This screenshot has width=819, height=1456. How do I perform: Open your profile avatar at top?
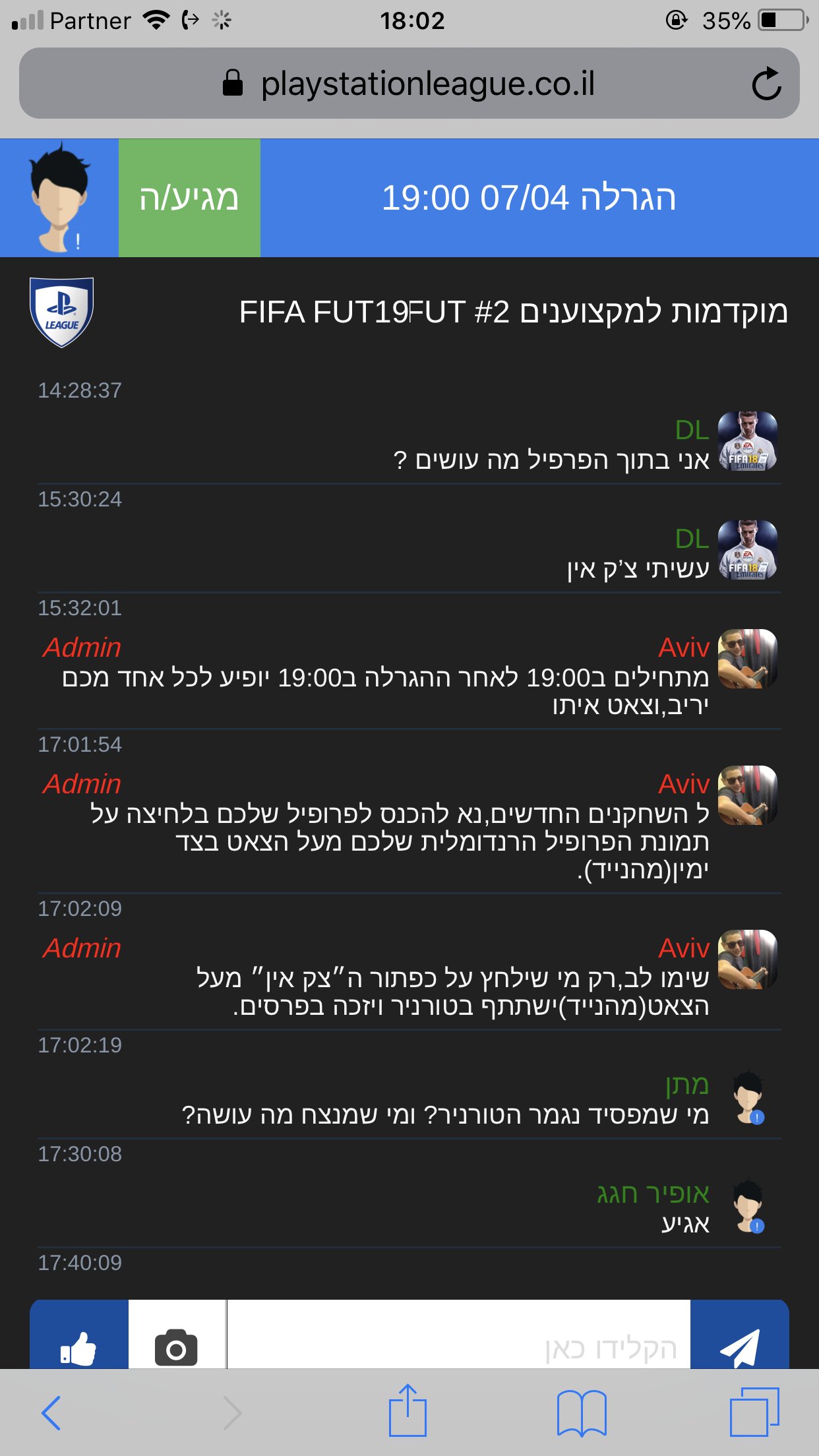[59, 198]
